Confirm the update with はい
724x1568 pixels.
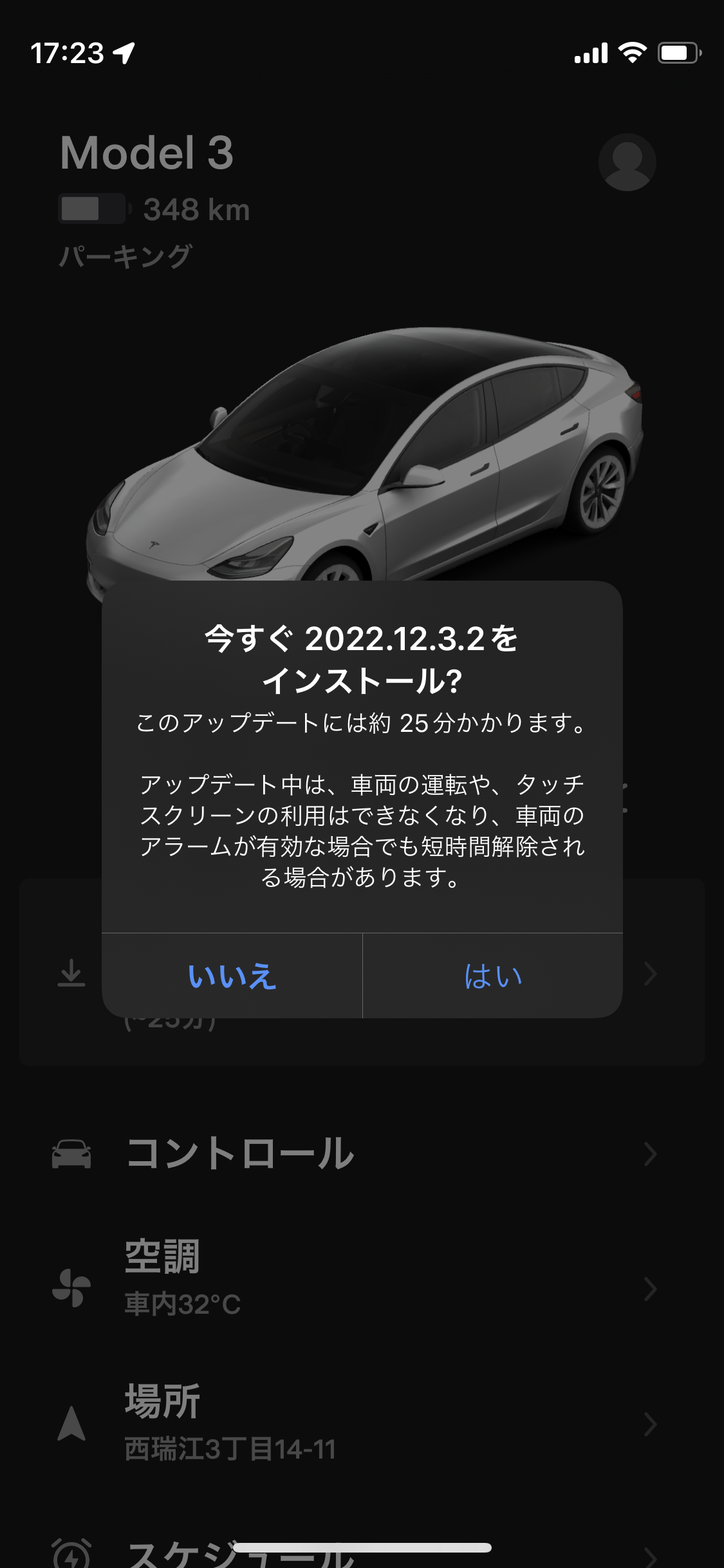pos(493,976)
